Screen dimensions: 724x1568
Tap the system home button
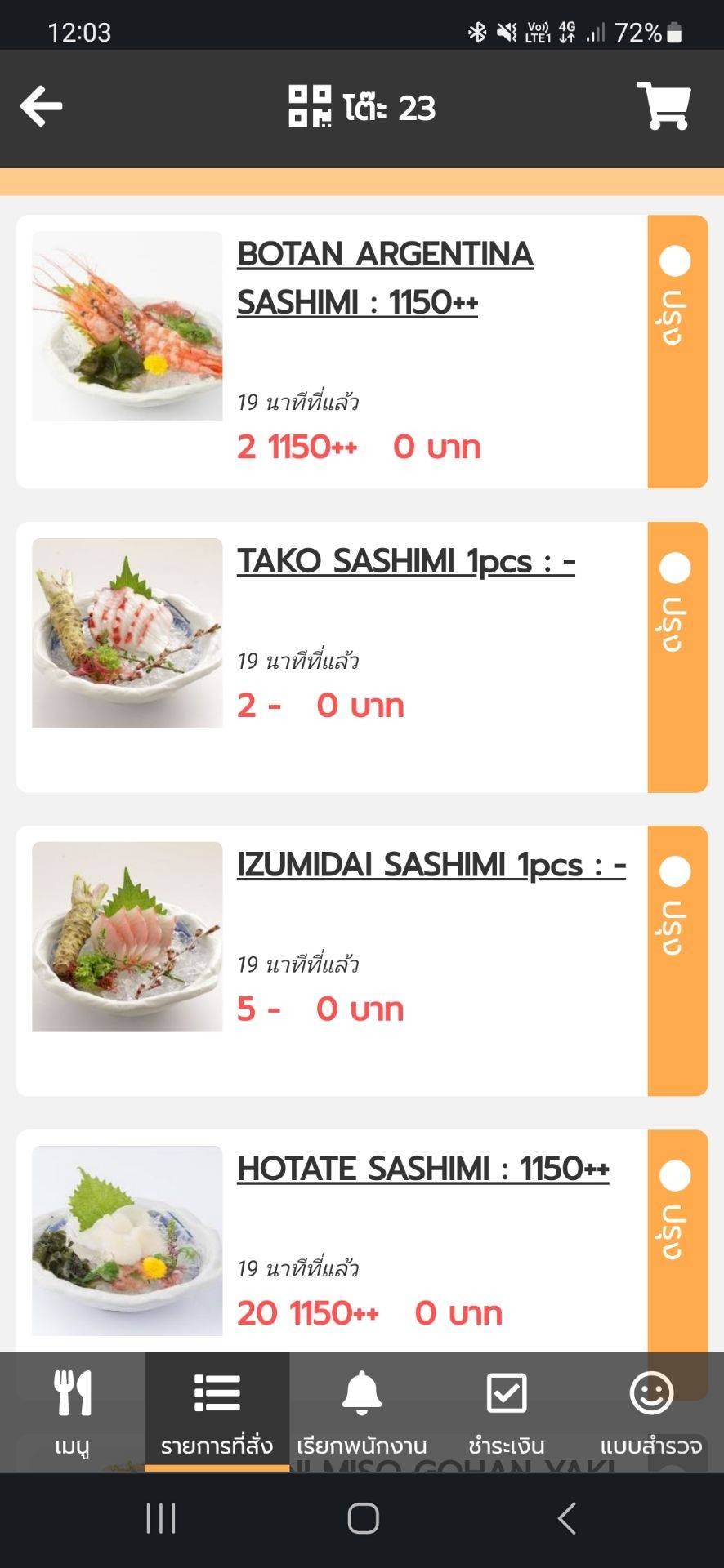pos(363,1519)
